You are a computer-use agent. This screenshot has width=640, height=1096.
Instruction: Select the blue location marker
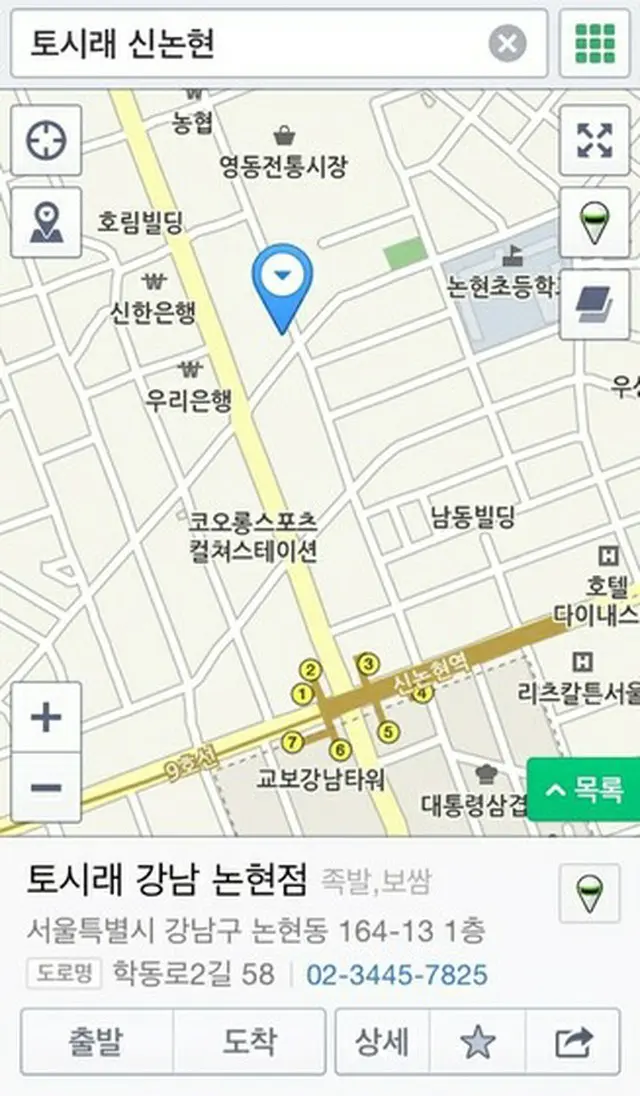point(282,287)
